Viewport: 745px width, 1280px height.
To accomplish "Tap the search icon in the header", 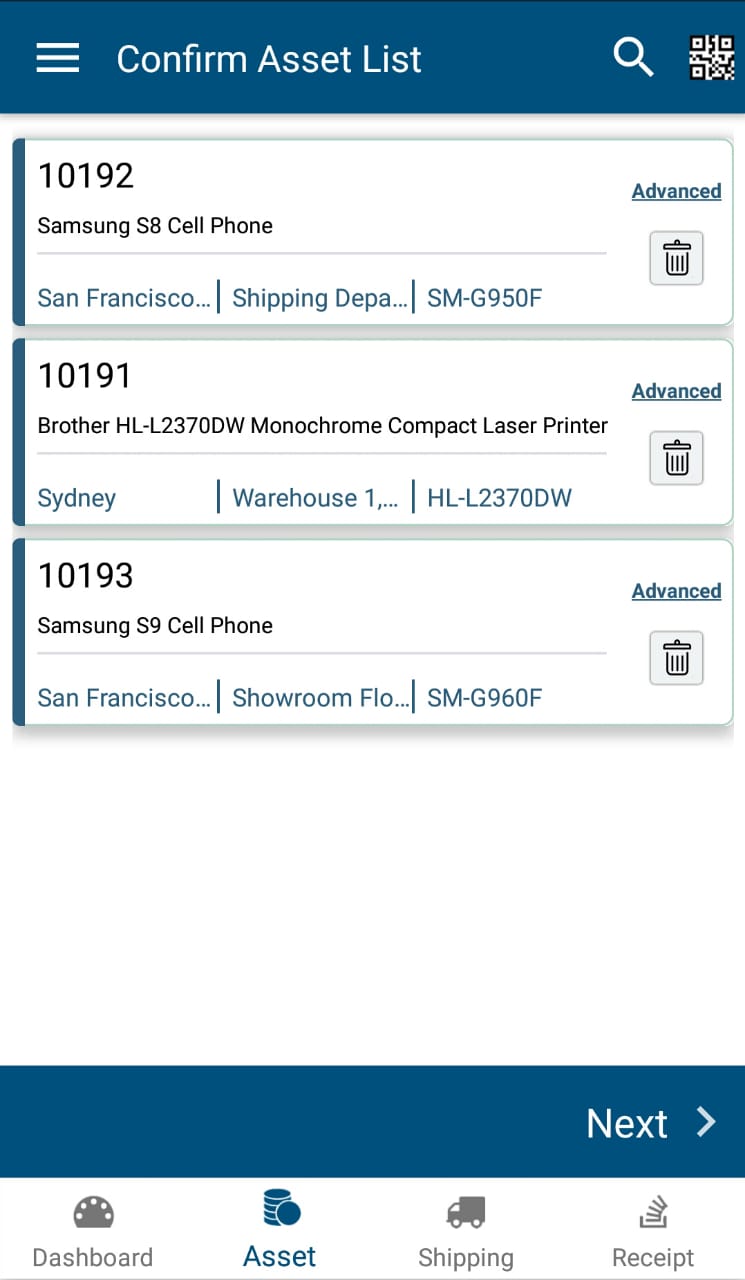I will tap(633, 57).
